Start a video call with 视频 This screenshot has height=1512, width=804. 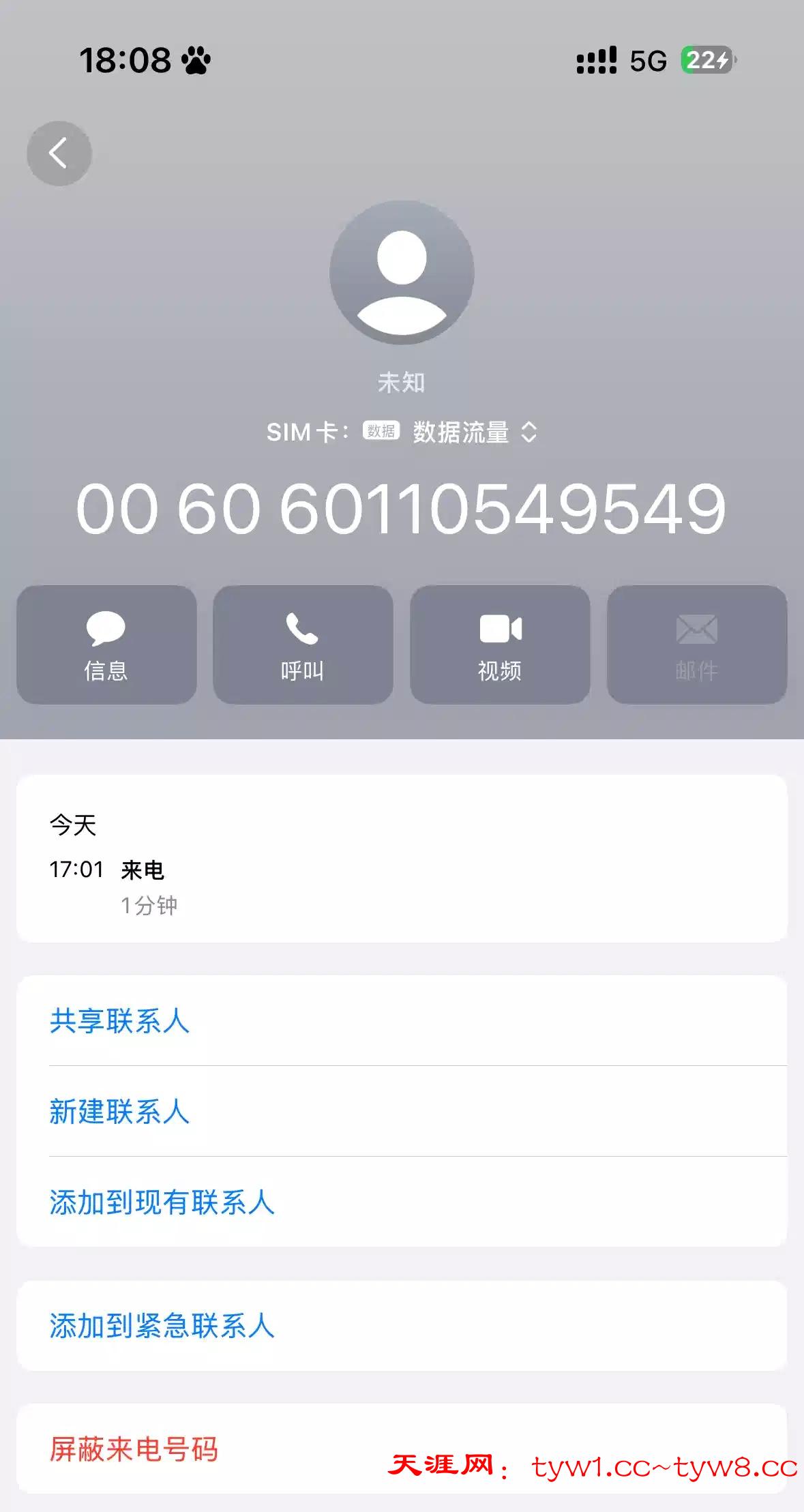[500, 644]
